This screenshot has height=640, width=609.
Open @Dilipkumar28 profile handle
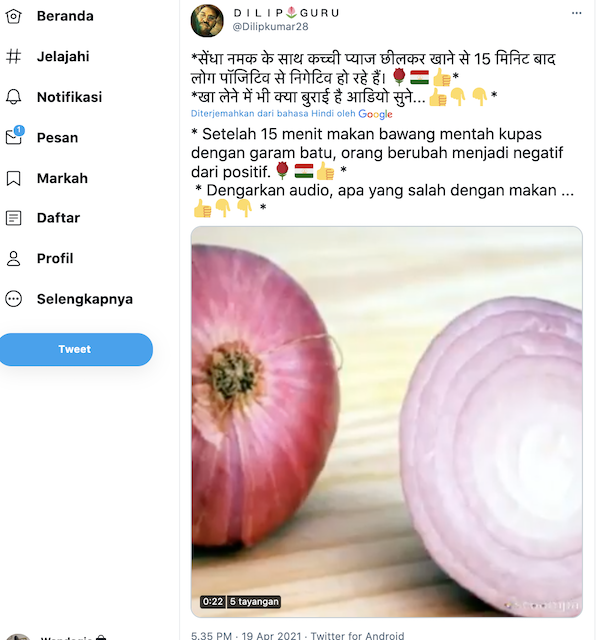coord(271,27)
